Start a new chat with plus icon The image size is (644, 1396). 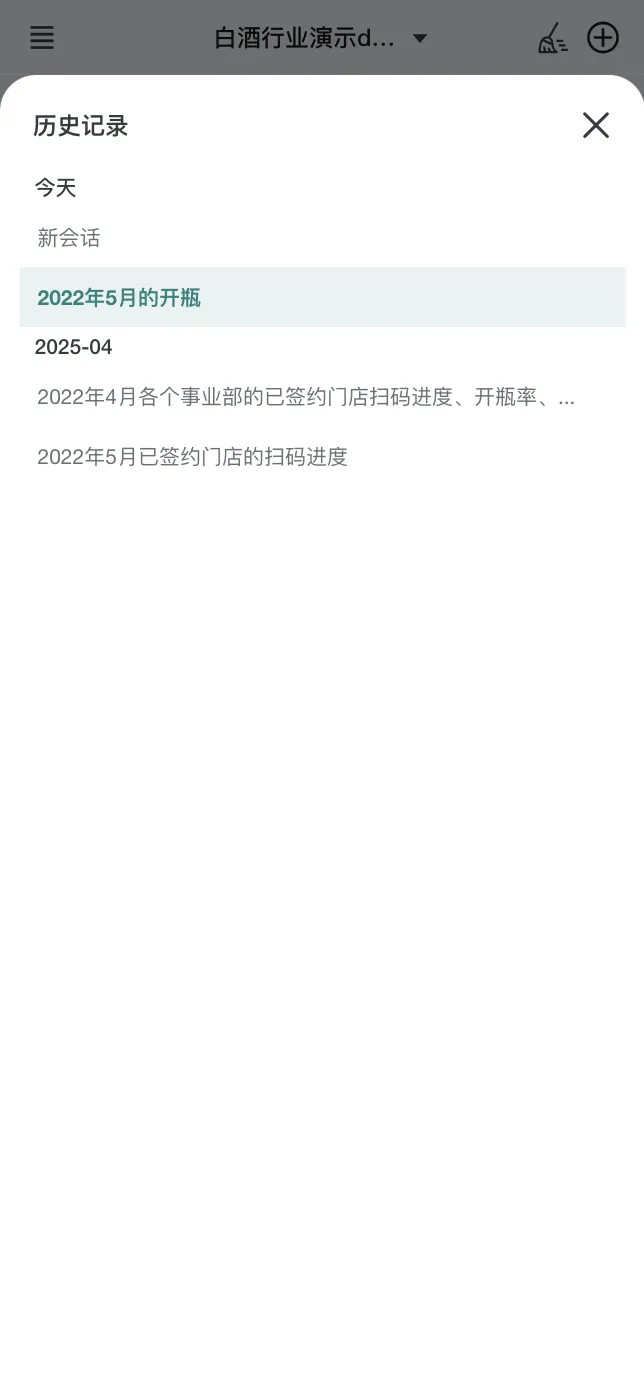click(x=603, y=38)
